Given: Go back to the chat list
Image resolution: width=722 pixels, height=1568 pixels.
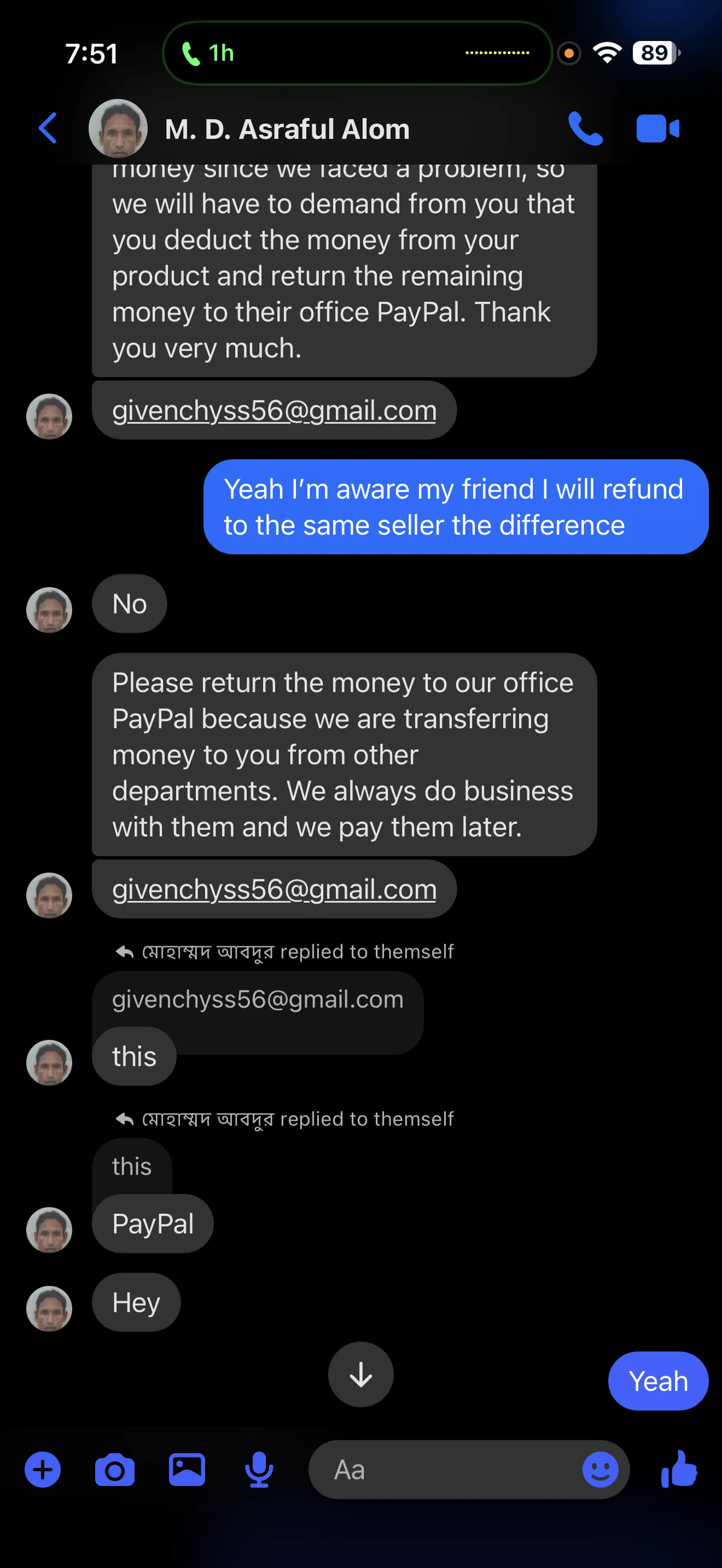Looking at the screenshot, I should 48,128.
